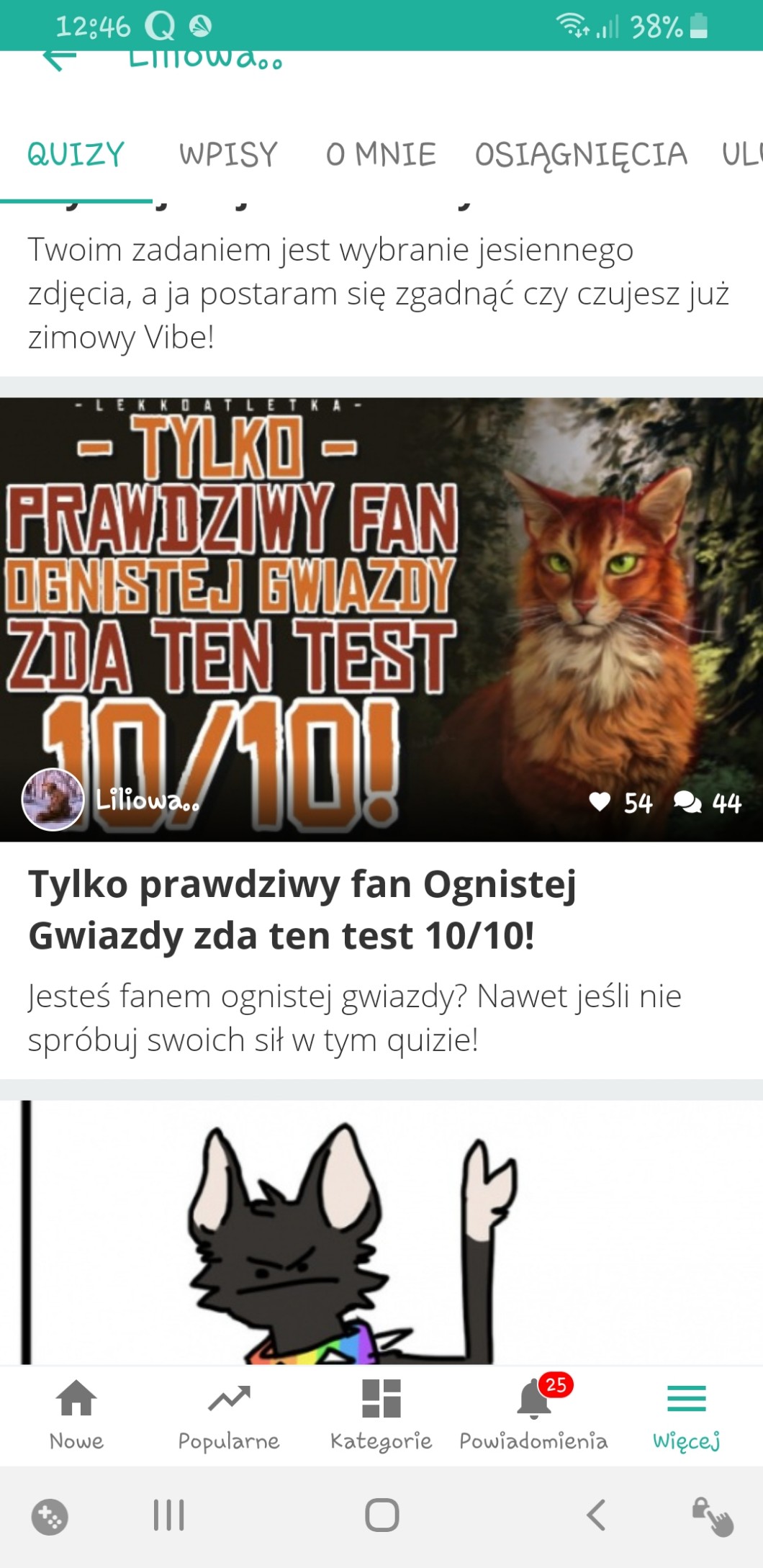
Task: Go to the Popularne section
Action: [x=229, y=1414]
